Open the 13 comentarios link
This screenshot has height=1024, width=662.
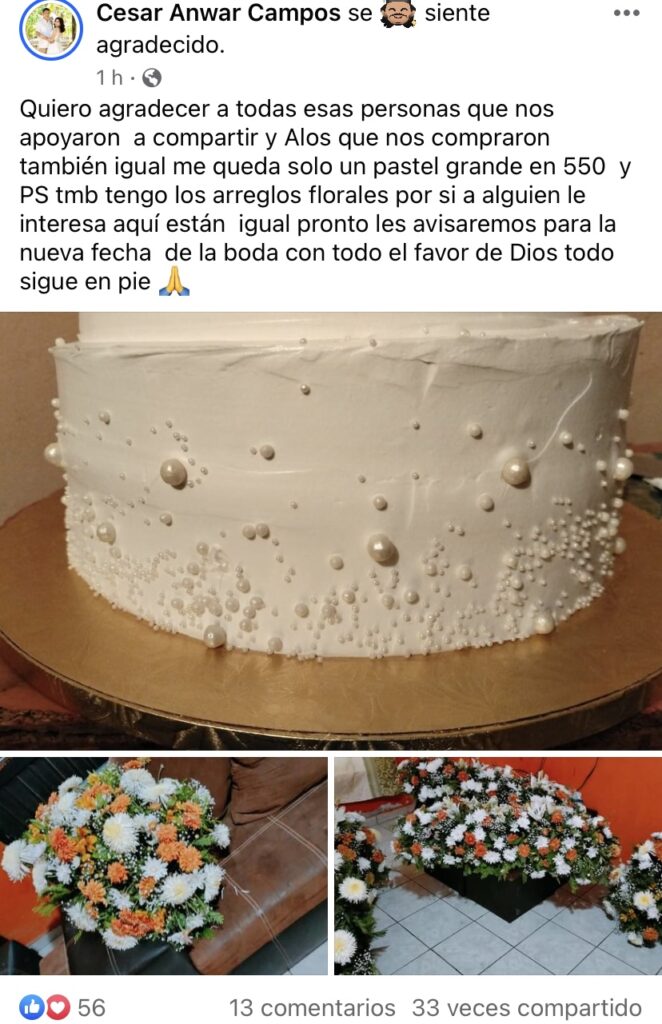click(312, 1007)
